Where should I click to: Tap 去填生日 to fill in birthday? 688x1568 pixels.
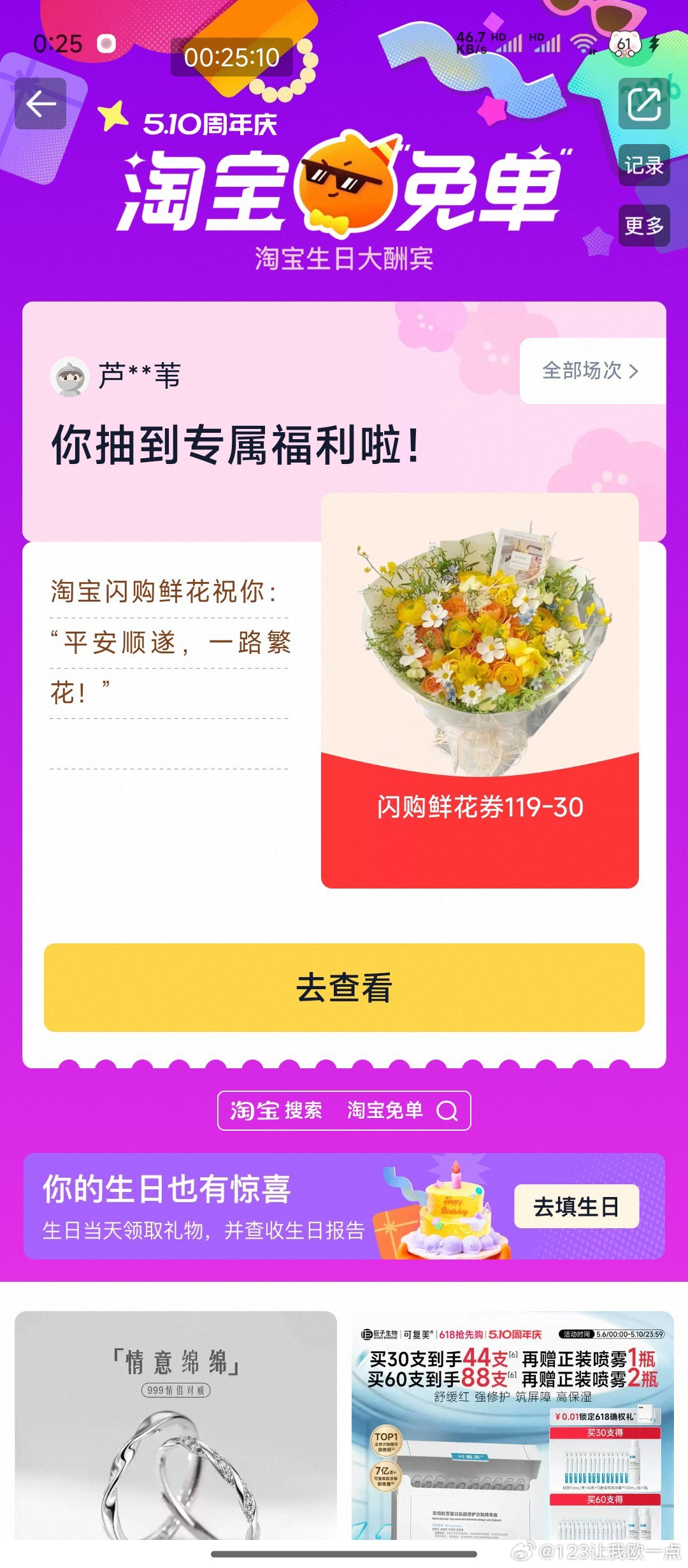[577, 1206]
